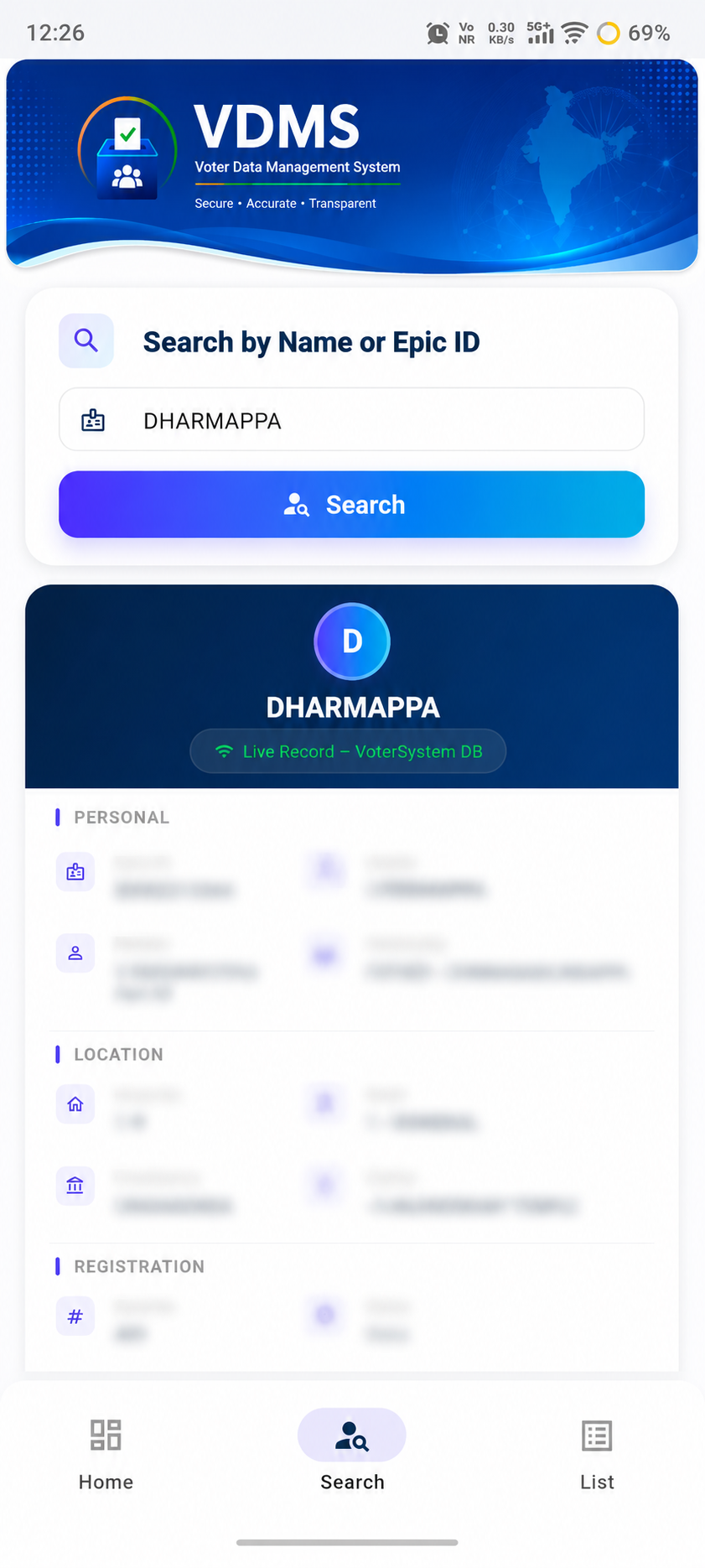This screenshot has width=705, height=1568.
Task: Start the voter search with the blue Search button
Action: [351, 504]
